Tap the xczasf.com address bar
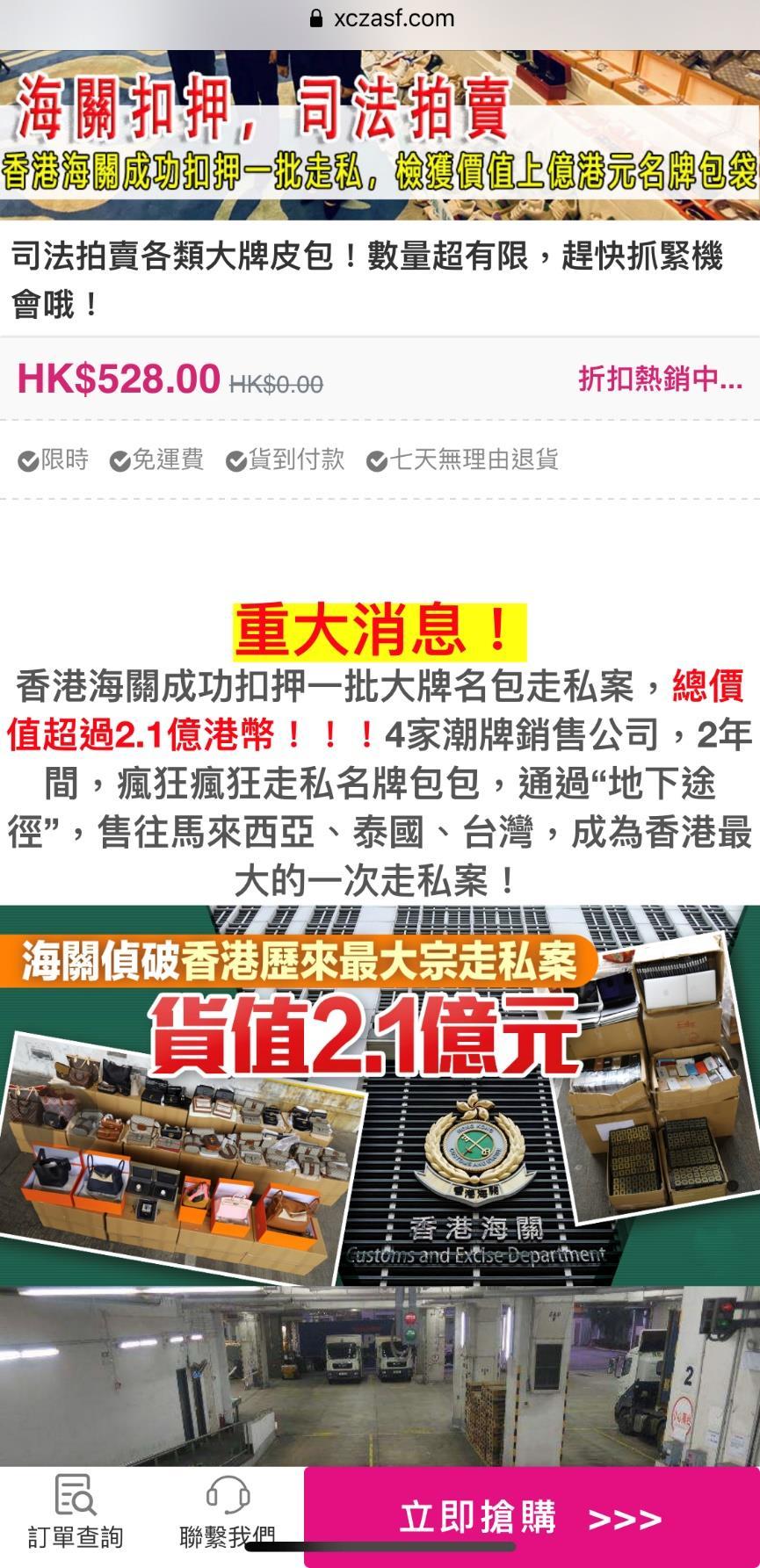 coord(381,18)
